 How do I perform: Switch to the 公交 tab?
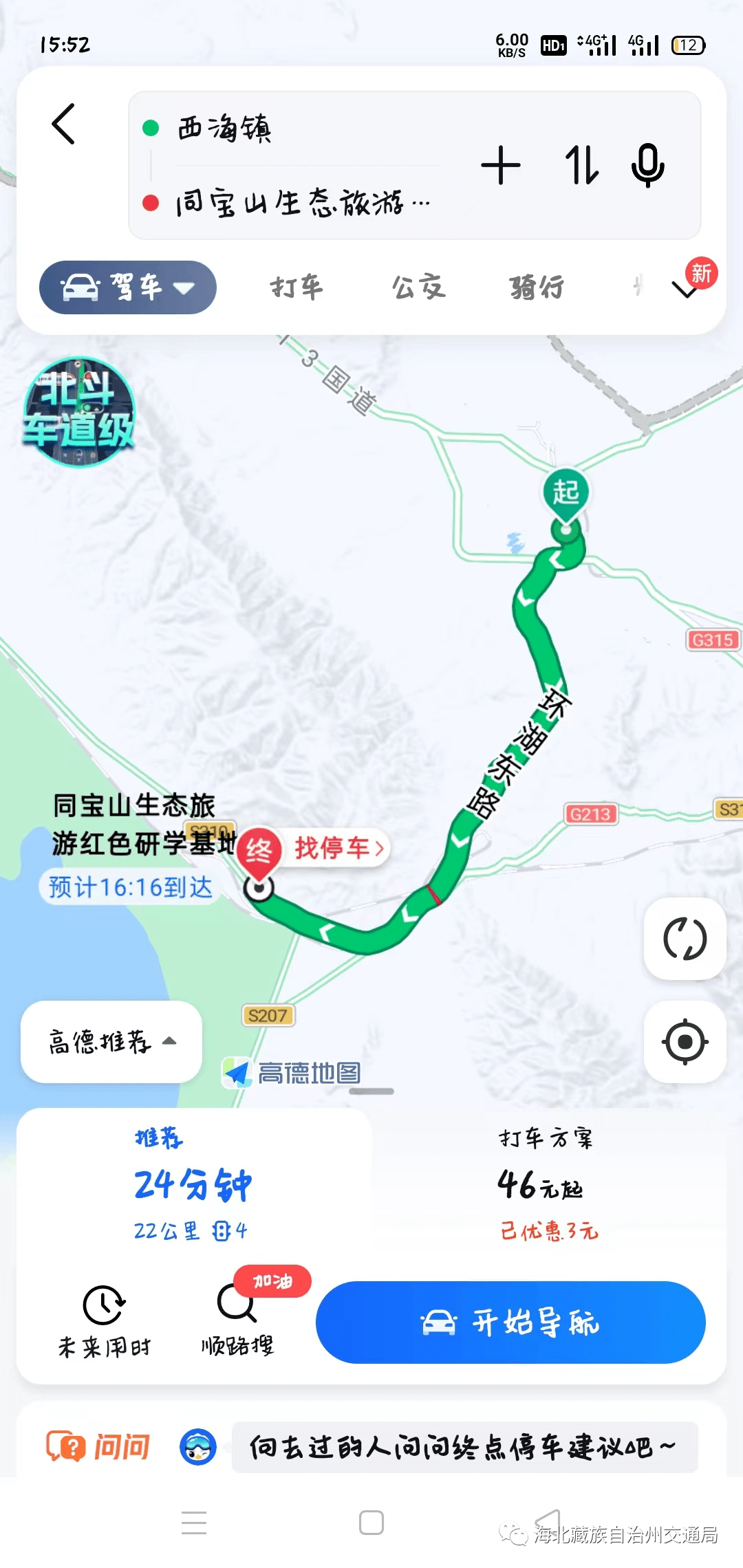click(418, 287)
